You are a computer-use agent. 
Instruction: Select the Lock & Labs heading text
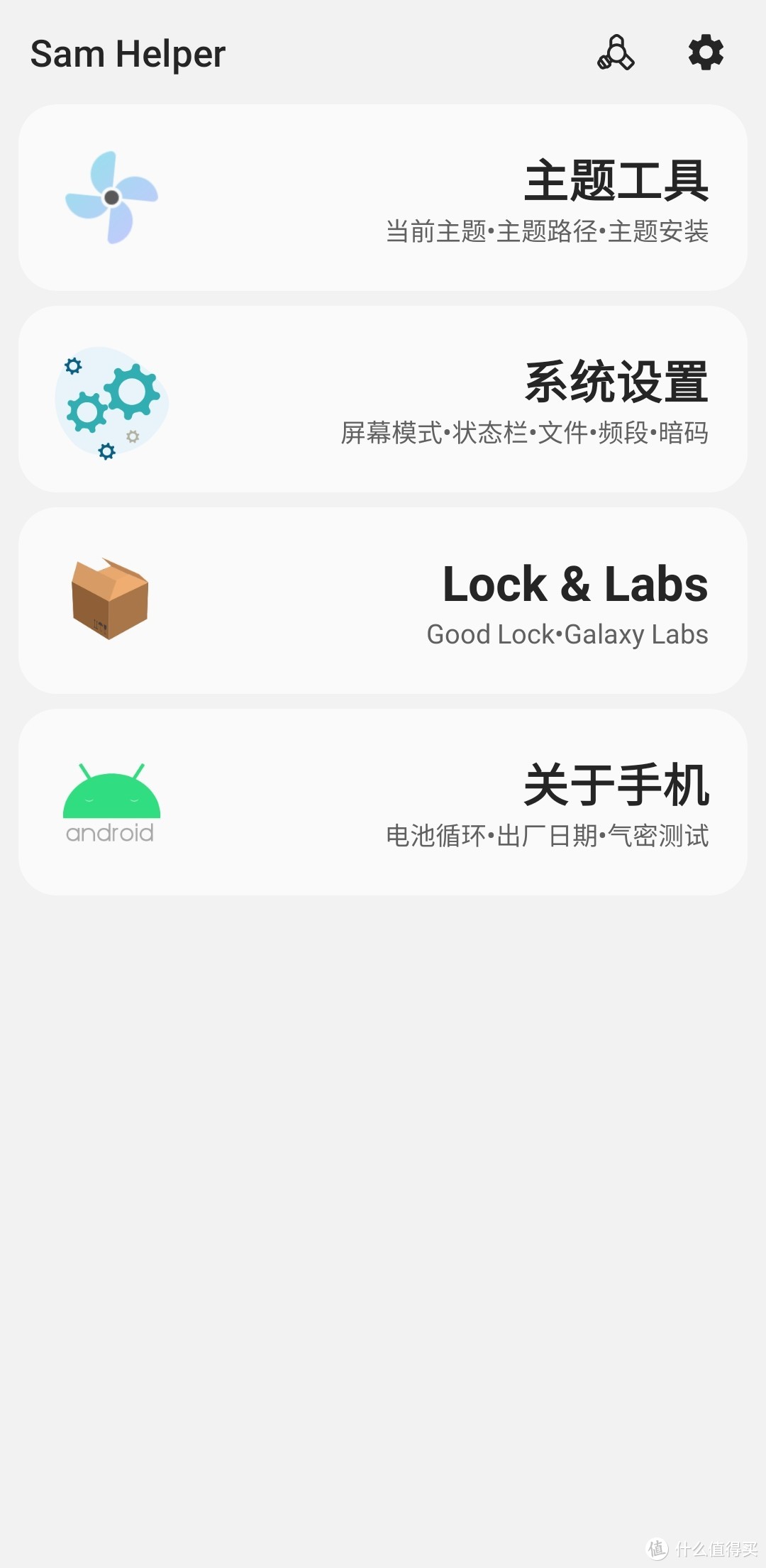(x=573, y=583)
